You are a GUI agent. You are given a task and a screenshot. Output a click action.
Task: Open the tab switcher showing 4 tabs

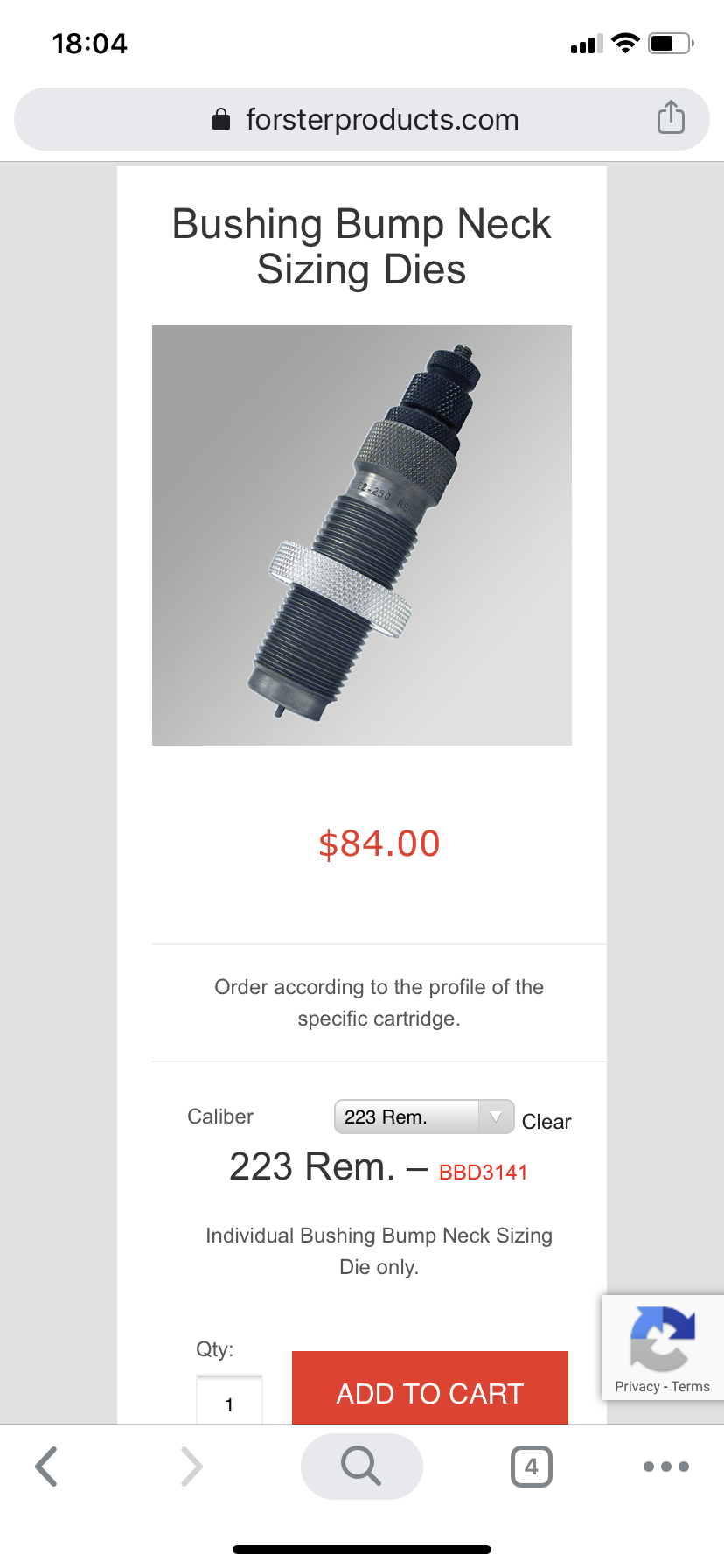(531, 1466)
